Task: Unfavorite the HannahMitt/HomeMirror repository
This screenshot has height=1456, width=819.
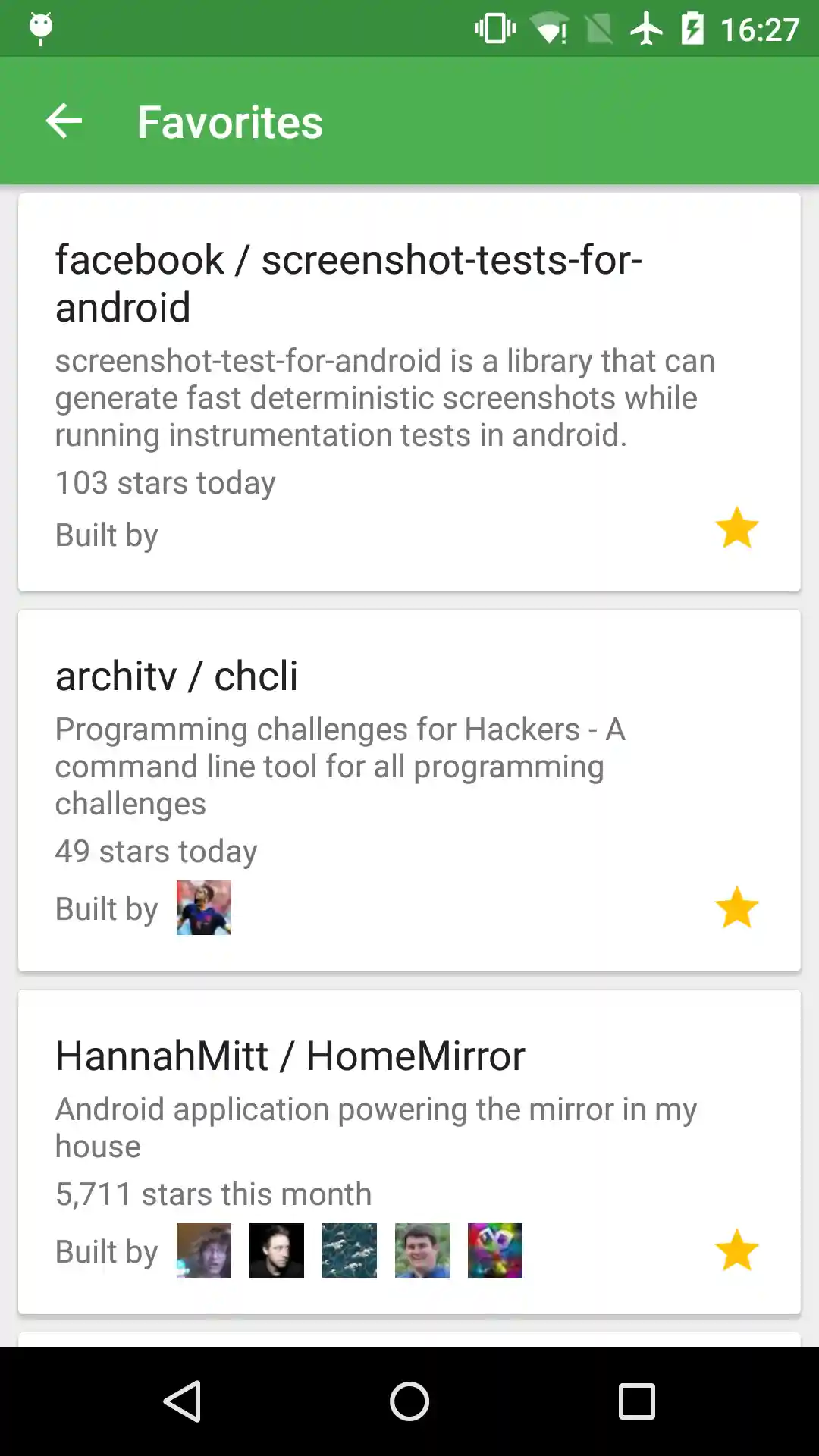Action: pyautogui.click(x=738, y=1250)
